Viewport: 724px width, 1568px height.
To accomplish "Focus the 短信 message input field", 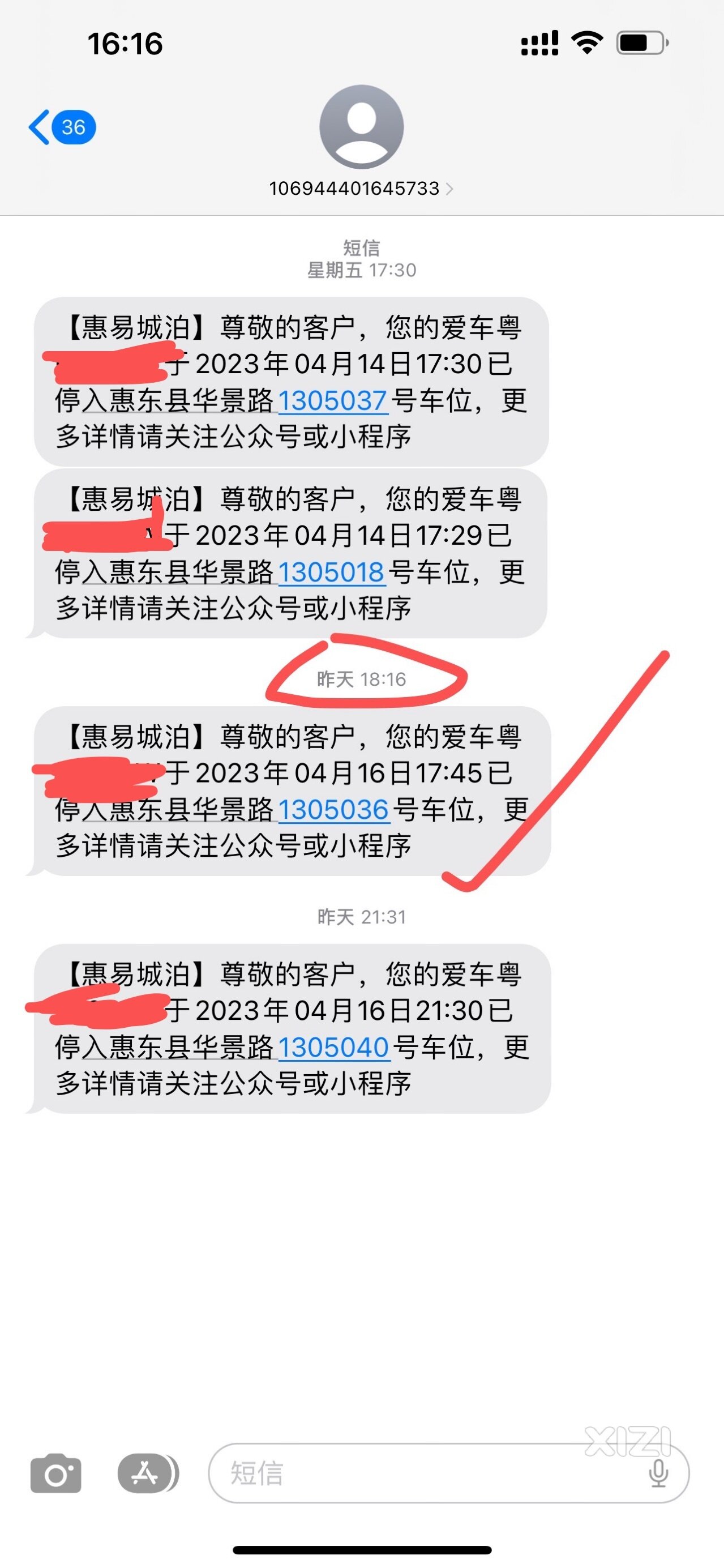I will pos(426,1473).
